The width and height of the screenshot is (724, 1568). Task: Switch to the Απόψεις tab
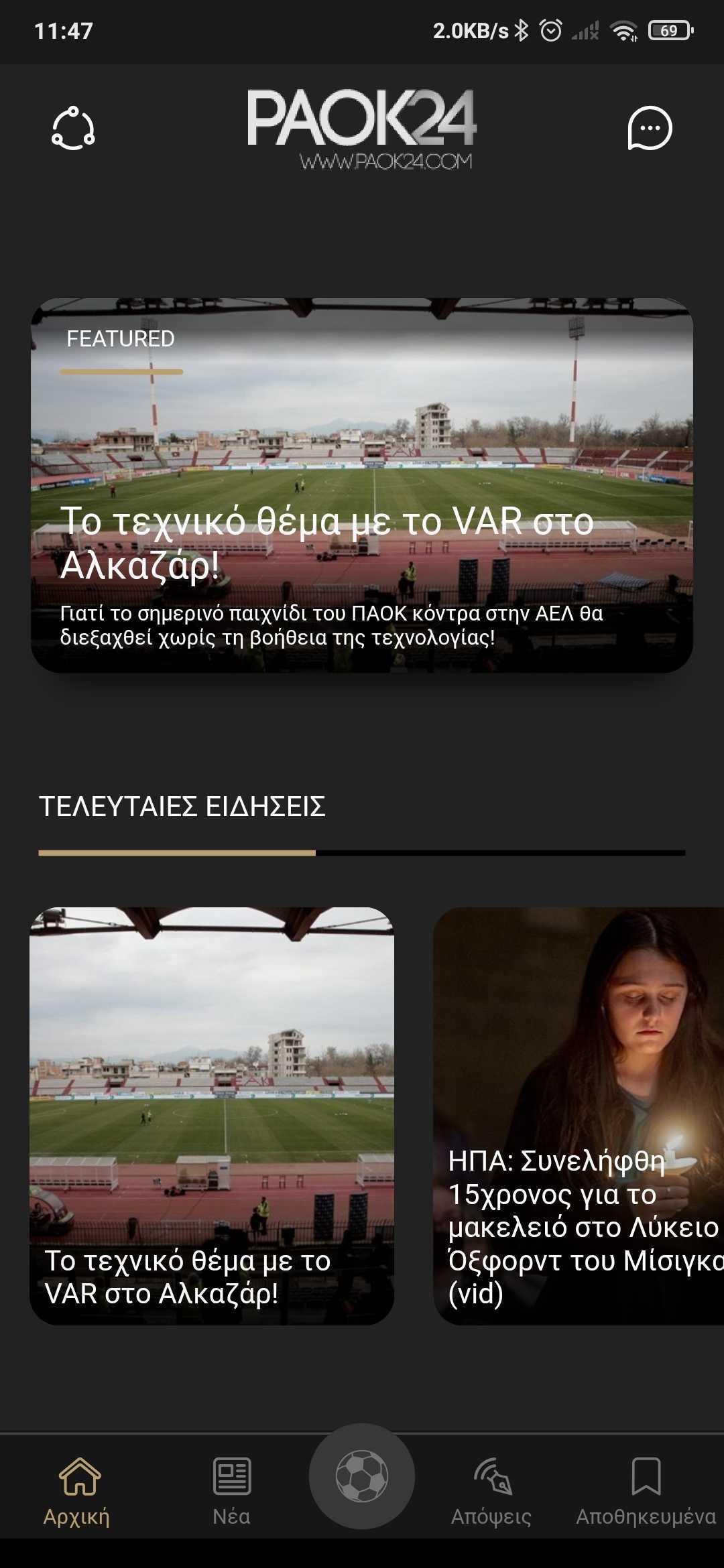point(491,1489)
